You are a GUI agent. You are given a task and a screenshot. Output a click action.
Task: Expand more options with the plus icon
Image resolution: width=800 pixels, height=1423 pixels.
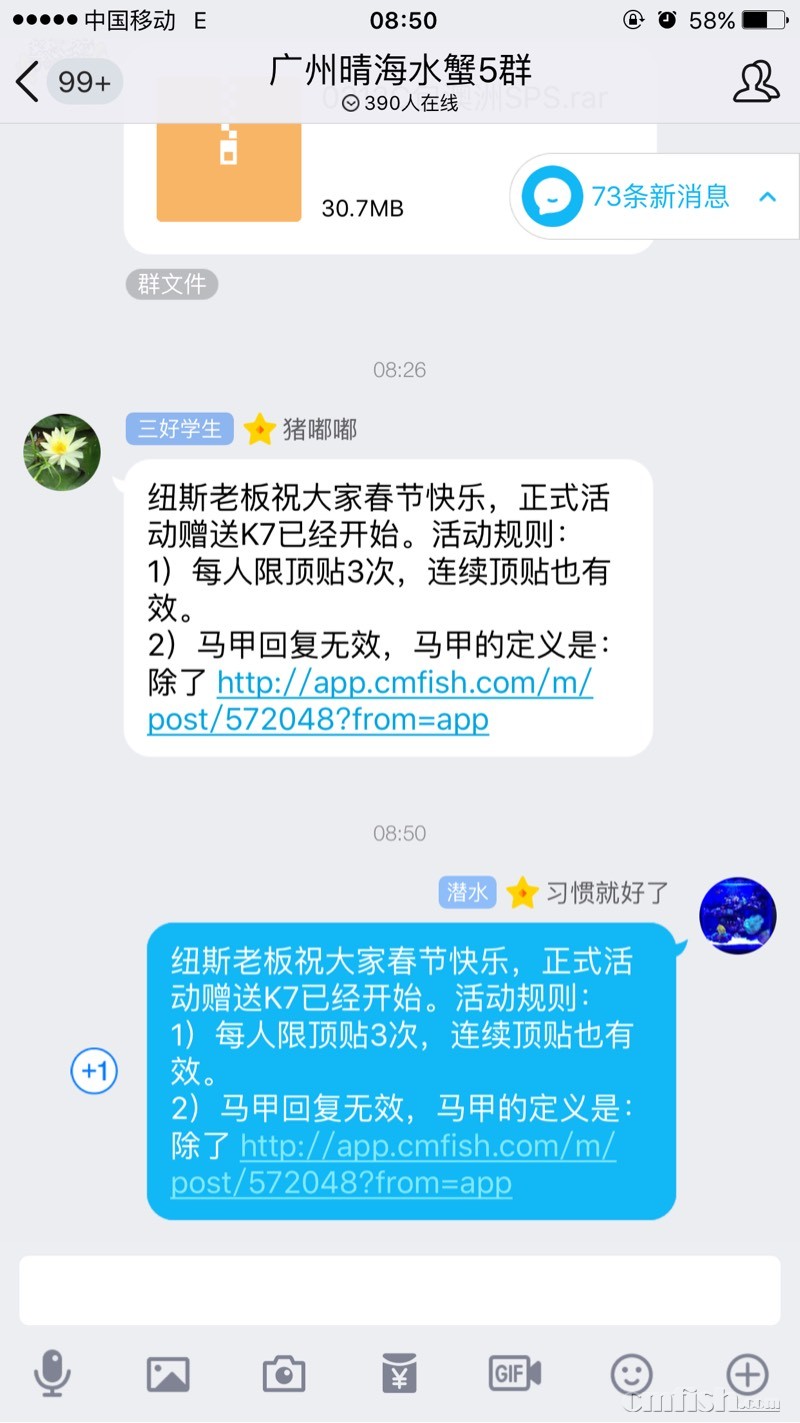[748, 1374]
